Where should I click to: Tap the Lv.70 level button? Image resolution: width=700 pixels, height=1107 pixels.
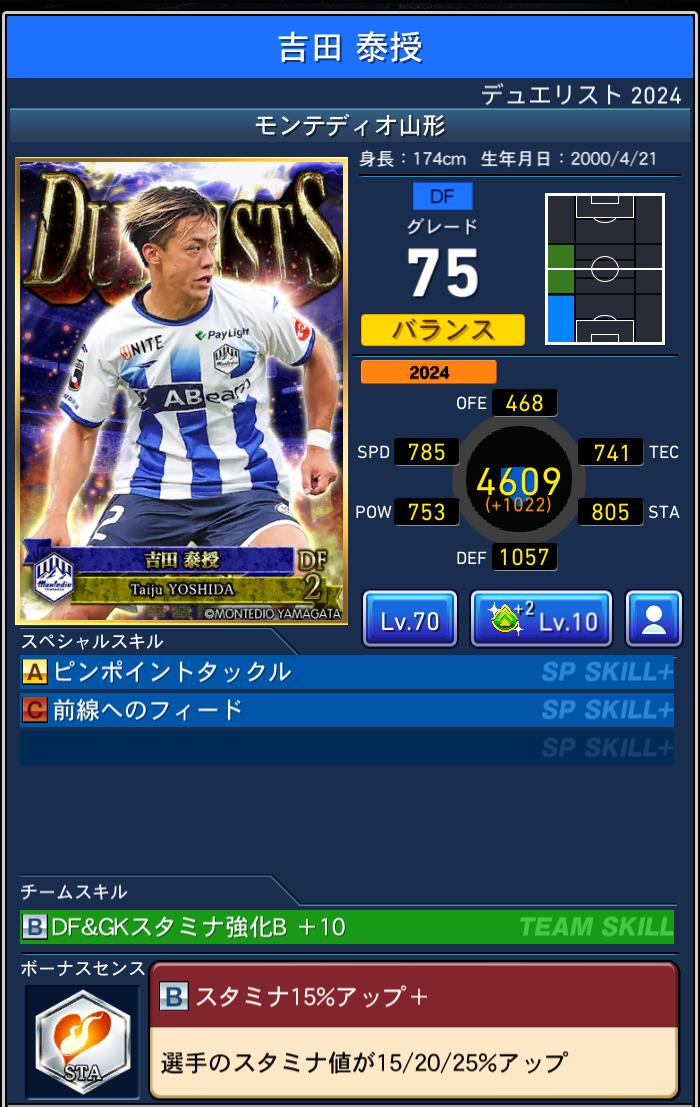(x=410, y=620)
